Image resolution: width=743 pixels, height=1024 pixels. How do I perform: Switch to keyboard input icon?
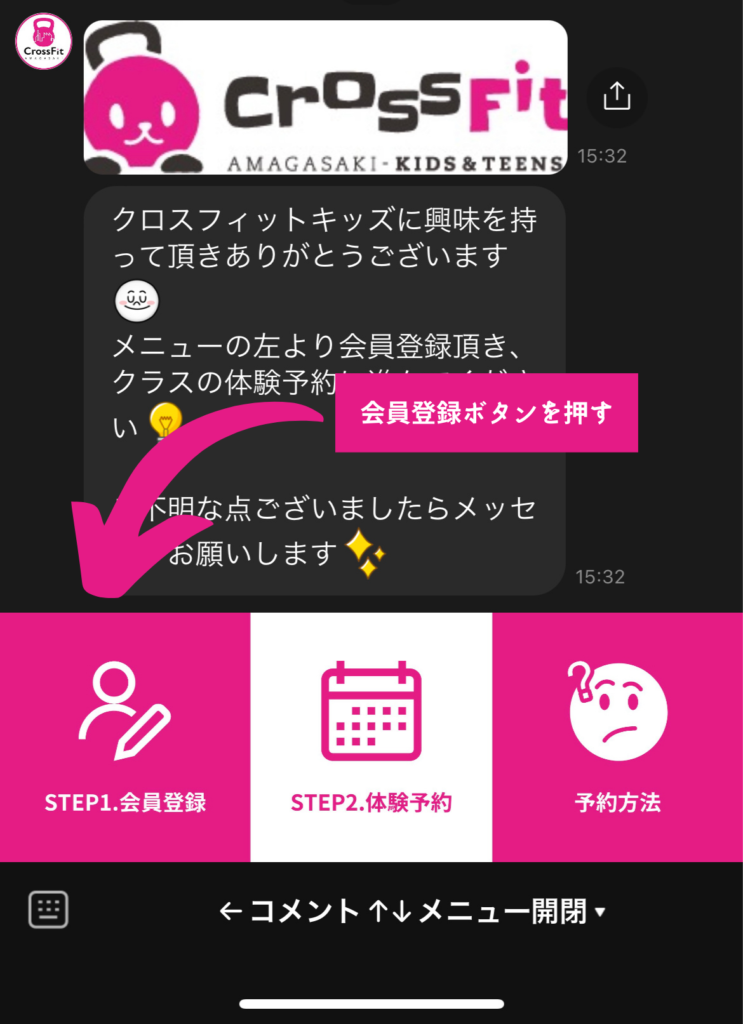coord(48,910)
